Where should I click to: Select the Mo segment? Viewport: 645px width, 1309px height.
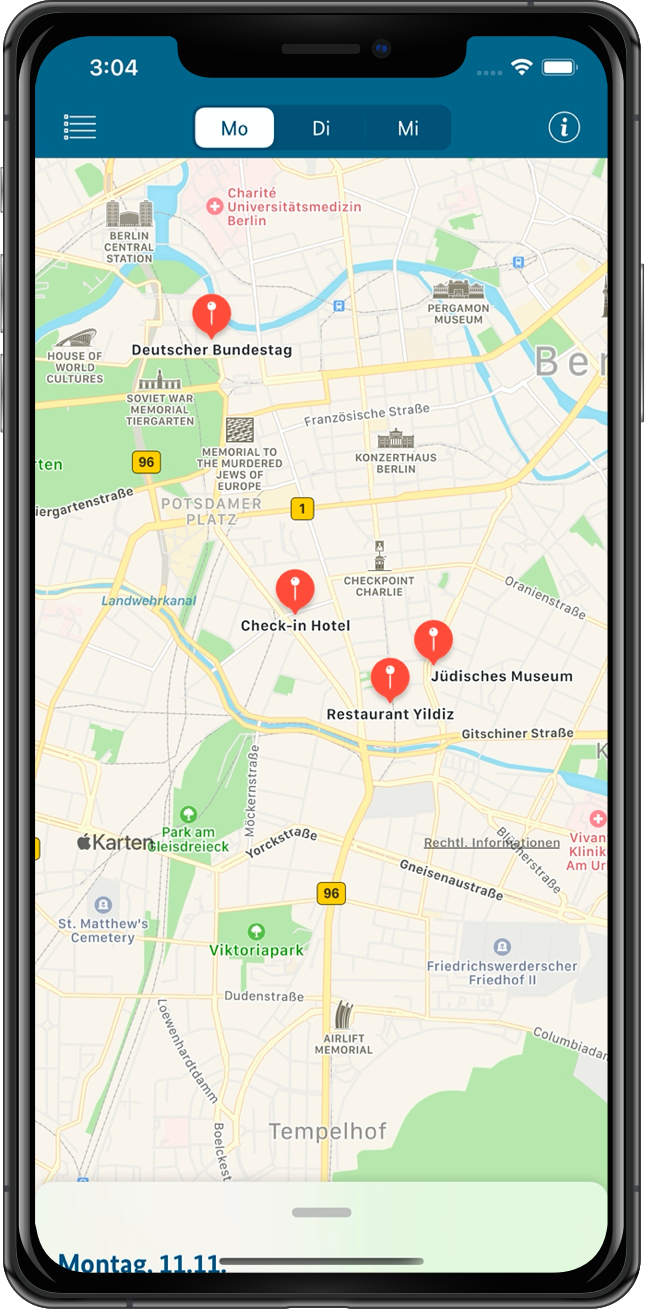(234, 128)
